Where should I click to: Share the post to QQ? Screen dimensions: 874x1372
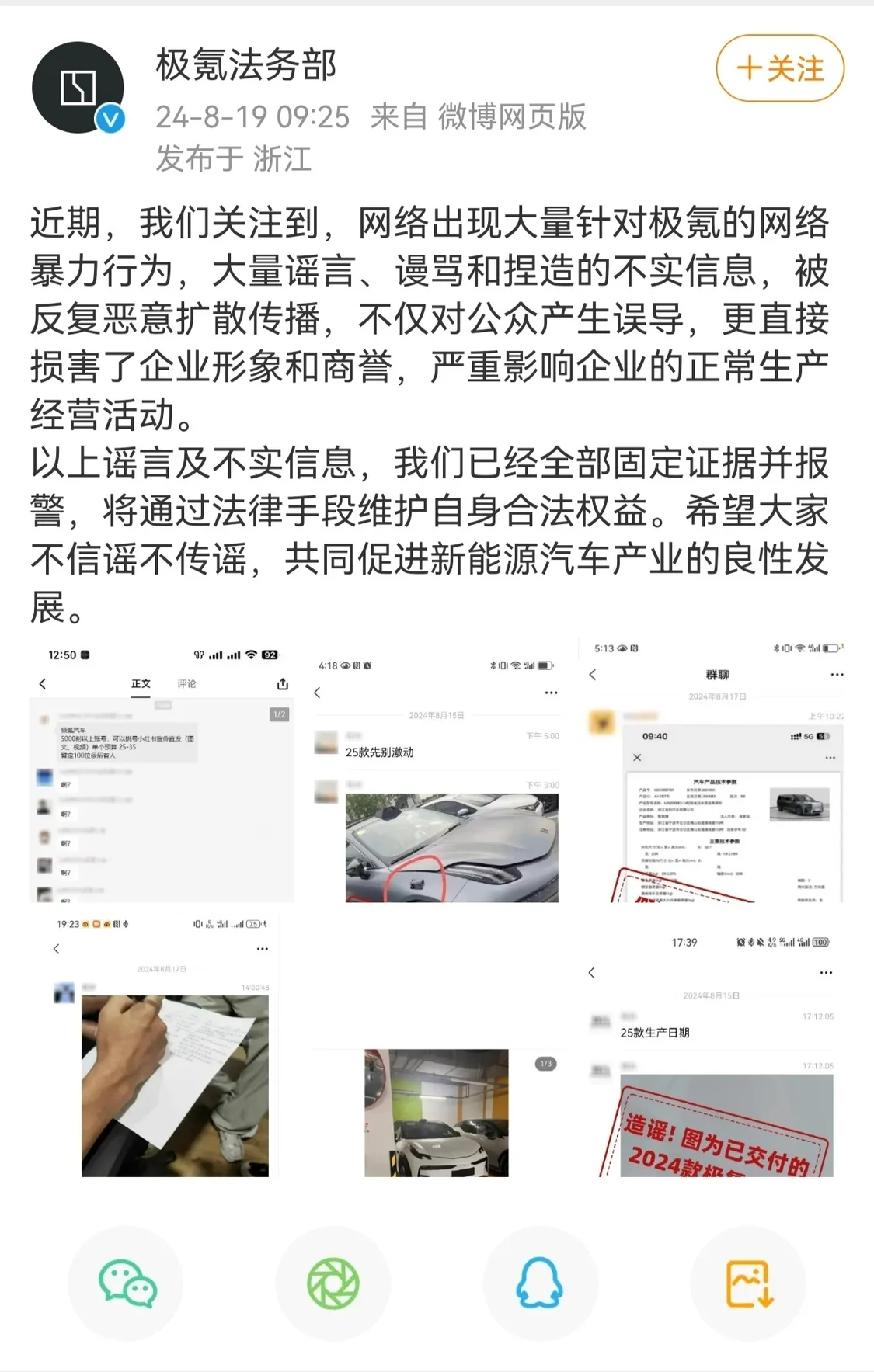pyautogui.click(x=539, y=1283)
